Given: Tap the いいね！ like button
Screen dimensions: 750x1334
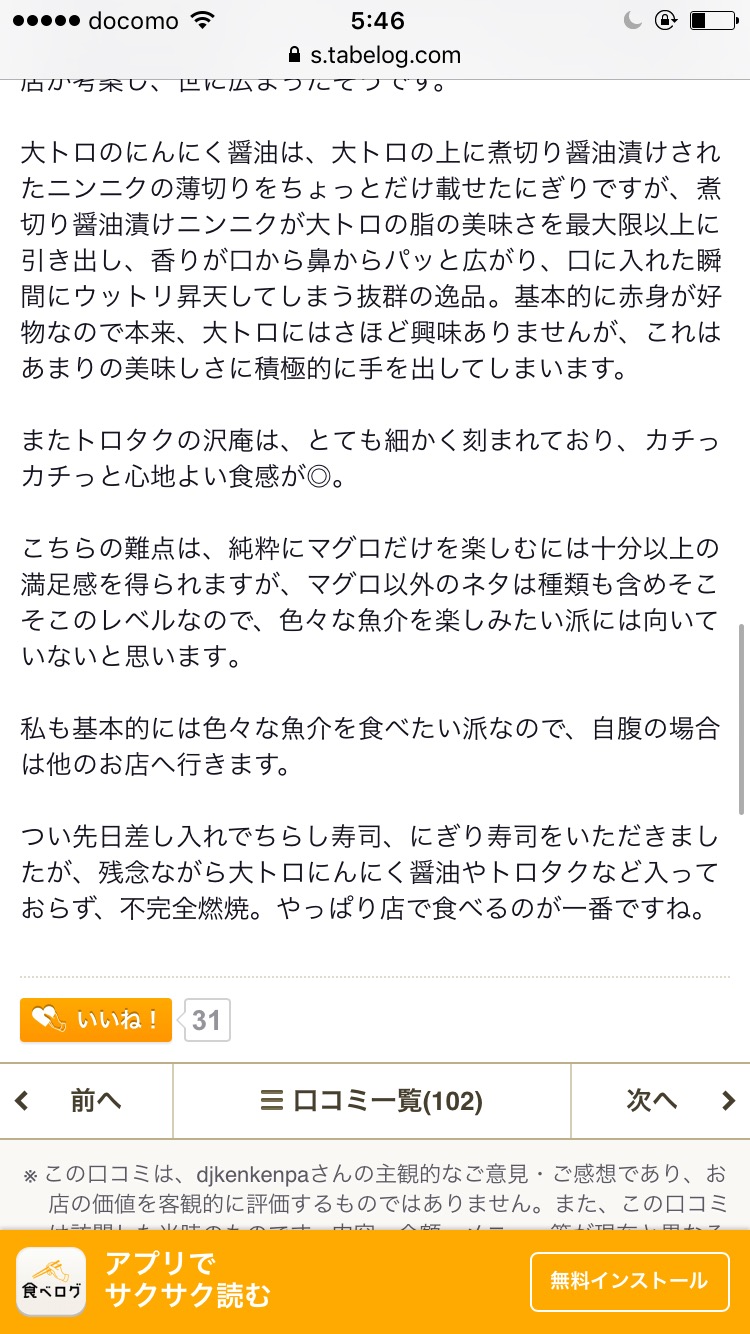Looking at the screenshot, I should (x=96, y=1020).
